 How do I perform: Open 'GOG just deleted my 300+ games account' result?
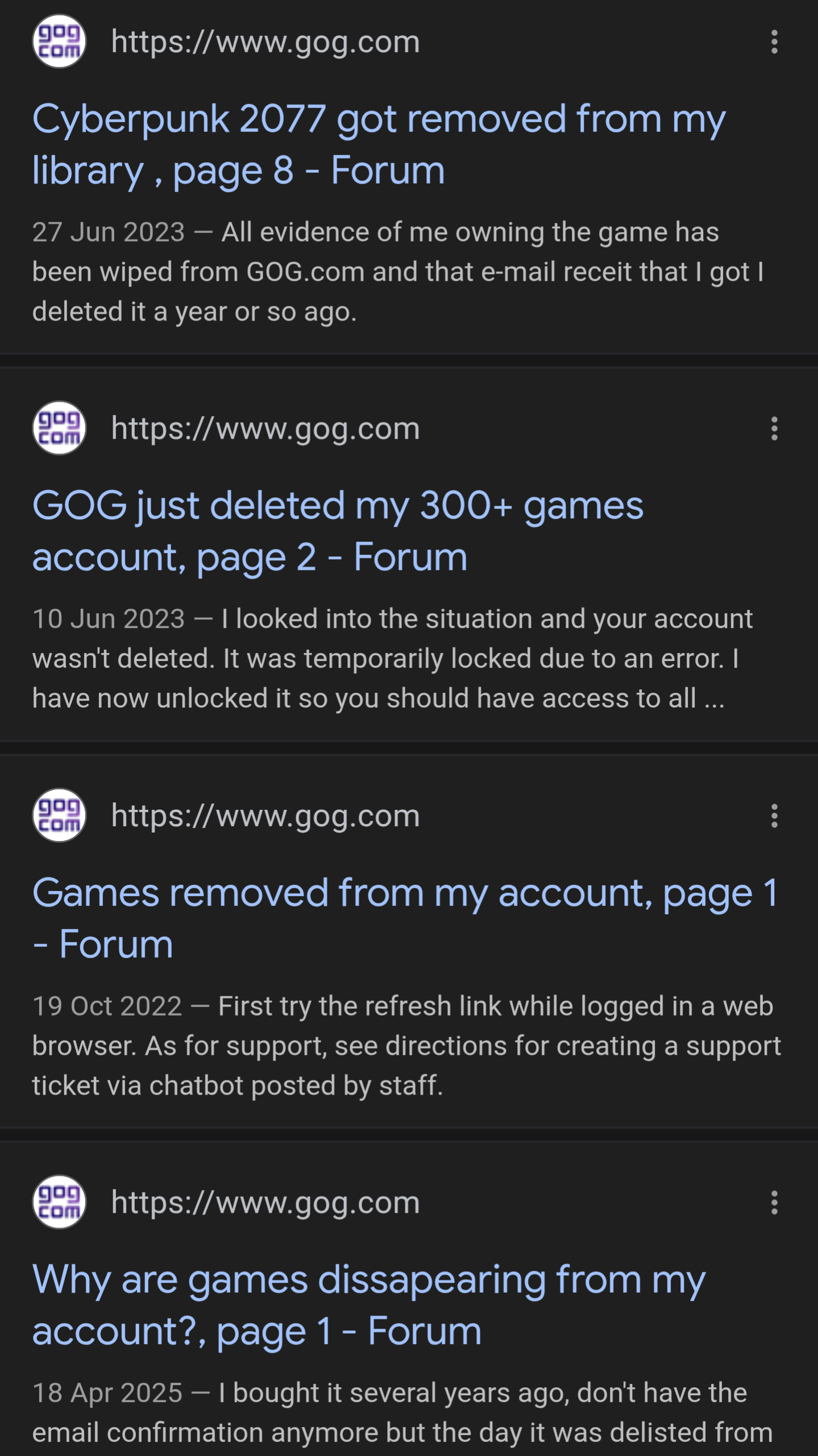tap(338, 531)
